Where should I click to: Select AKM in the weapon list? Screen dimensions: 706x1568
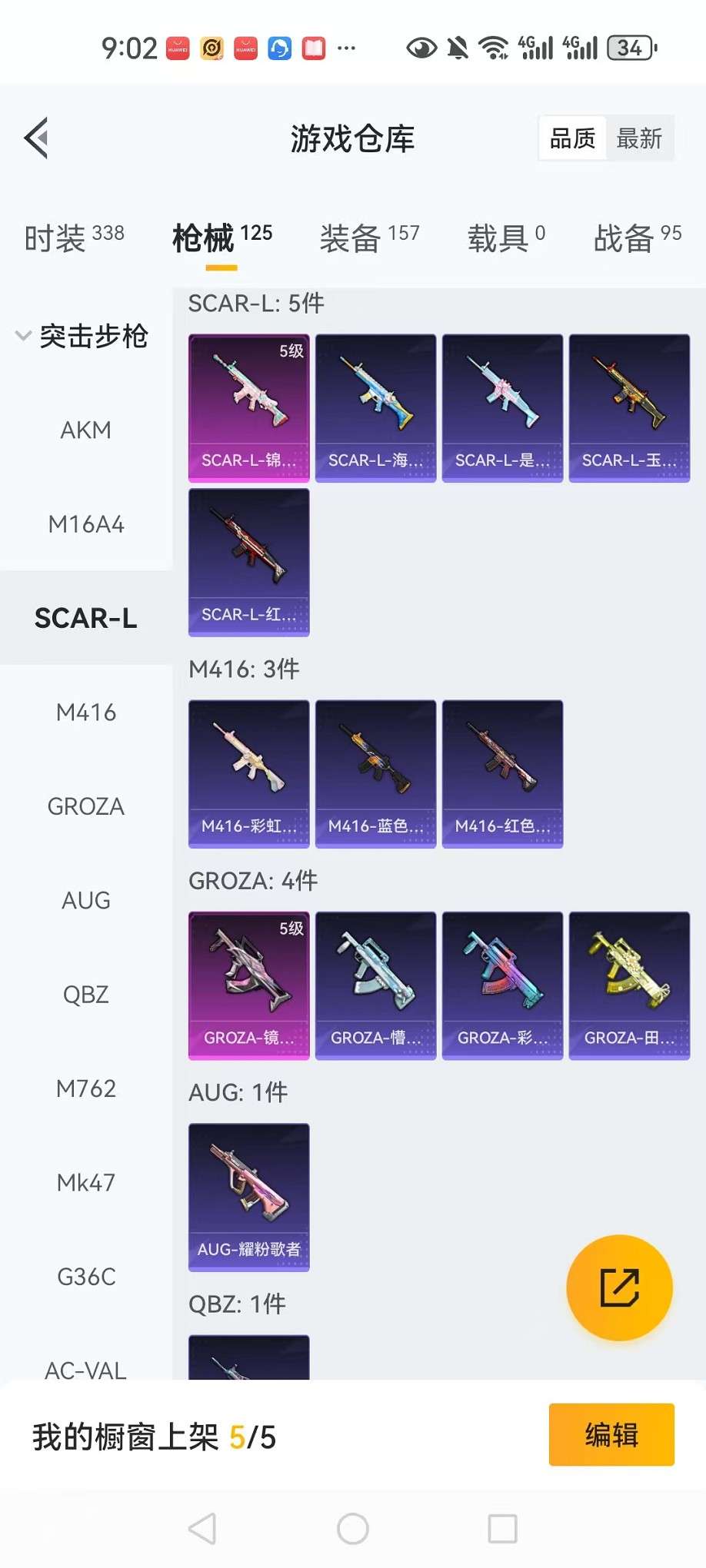pos(86,430)
